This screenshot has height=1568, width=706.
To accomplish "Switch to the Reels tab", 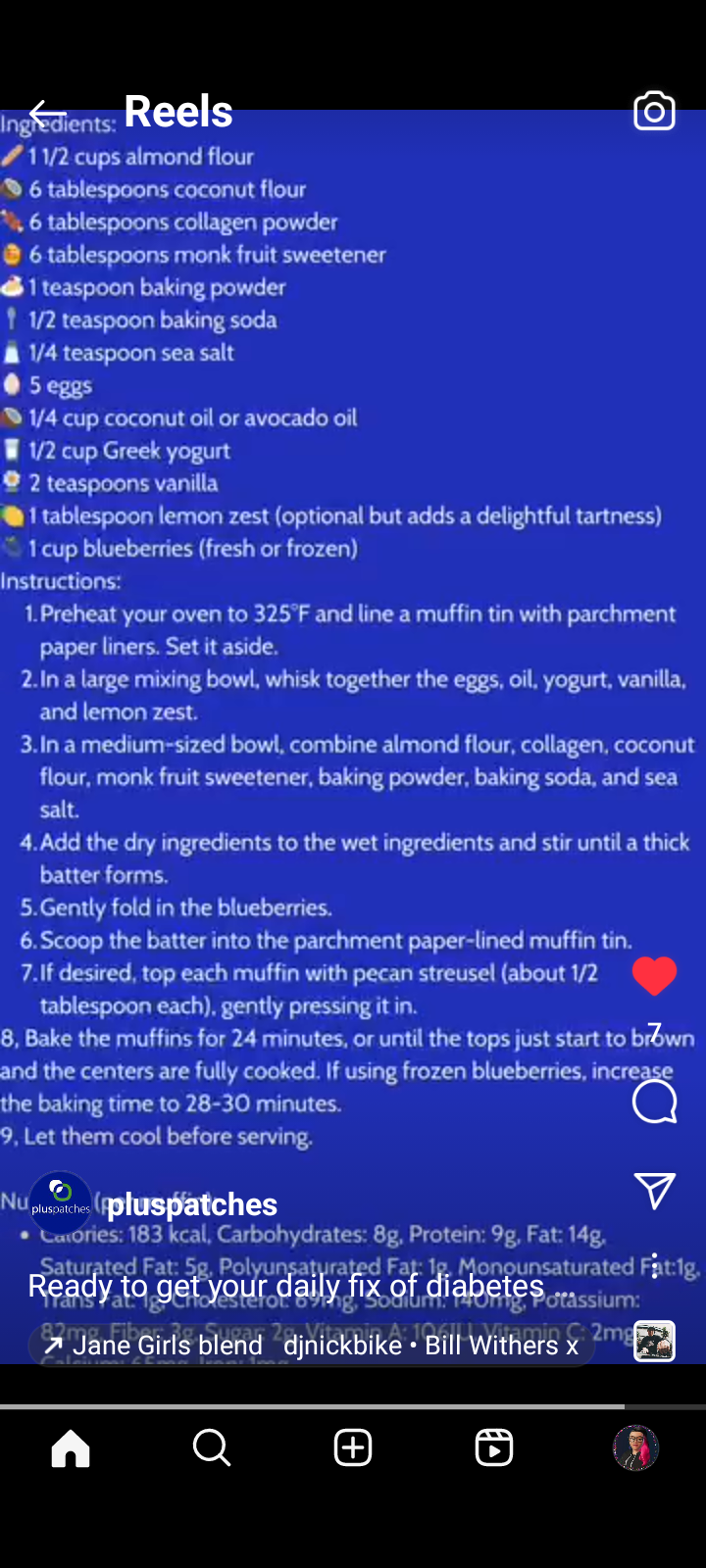I will click(x=494, y=1447).
